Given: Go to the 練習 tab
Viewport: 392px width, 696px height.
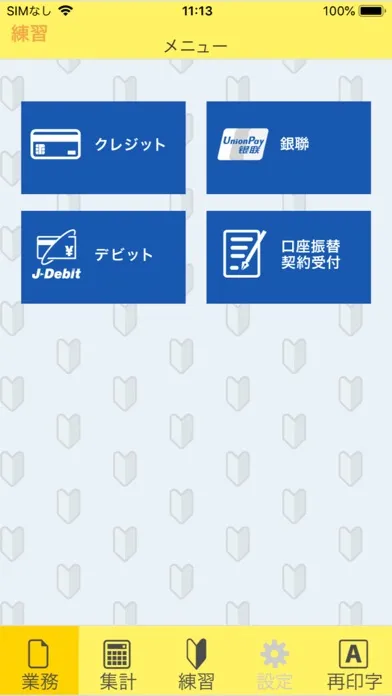Looking at the screenshot, I should tap(196, 661).
